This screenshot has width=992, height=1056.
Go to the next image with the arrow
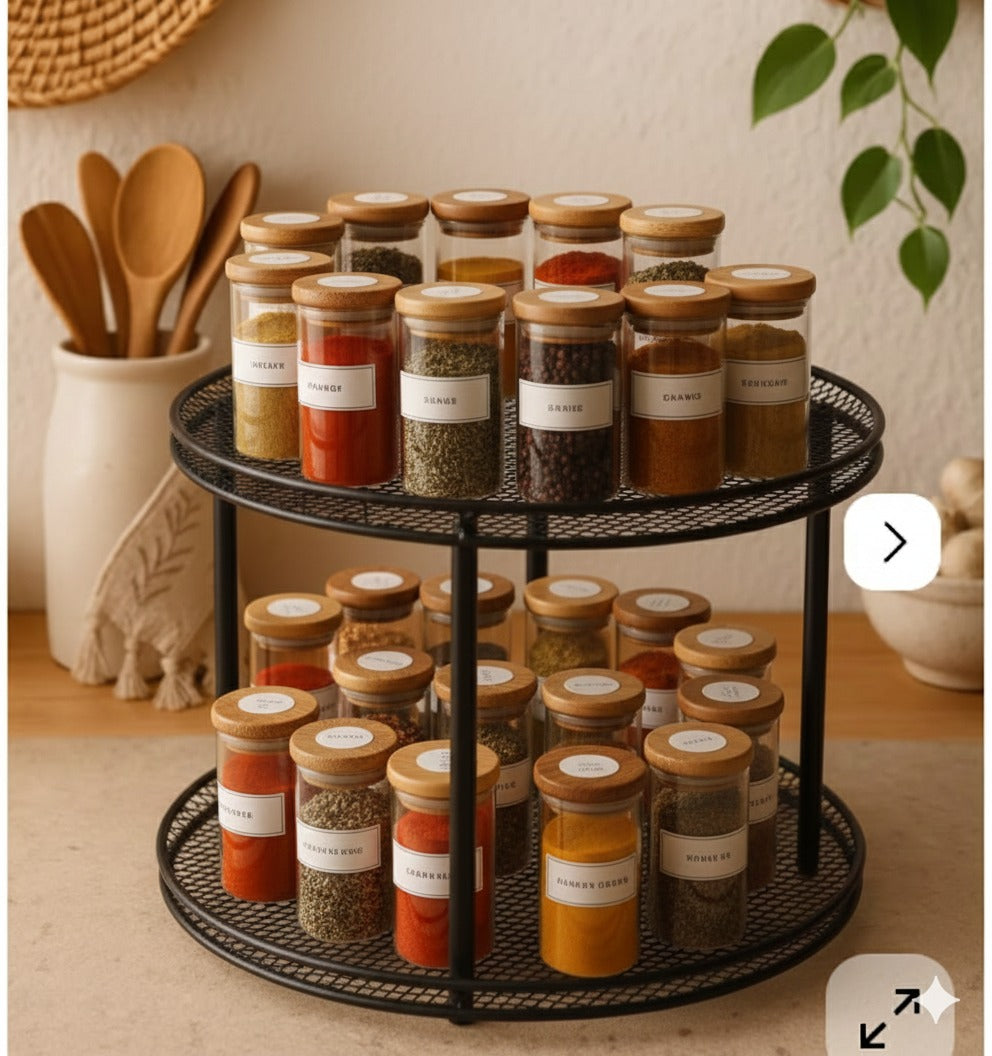(892, 542)
